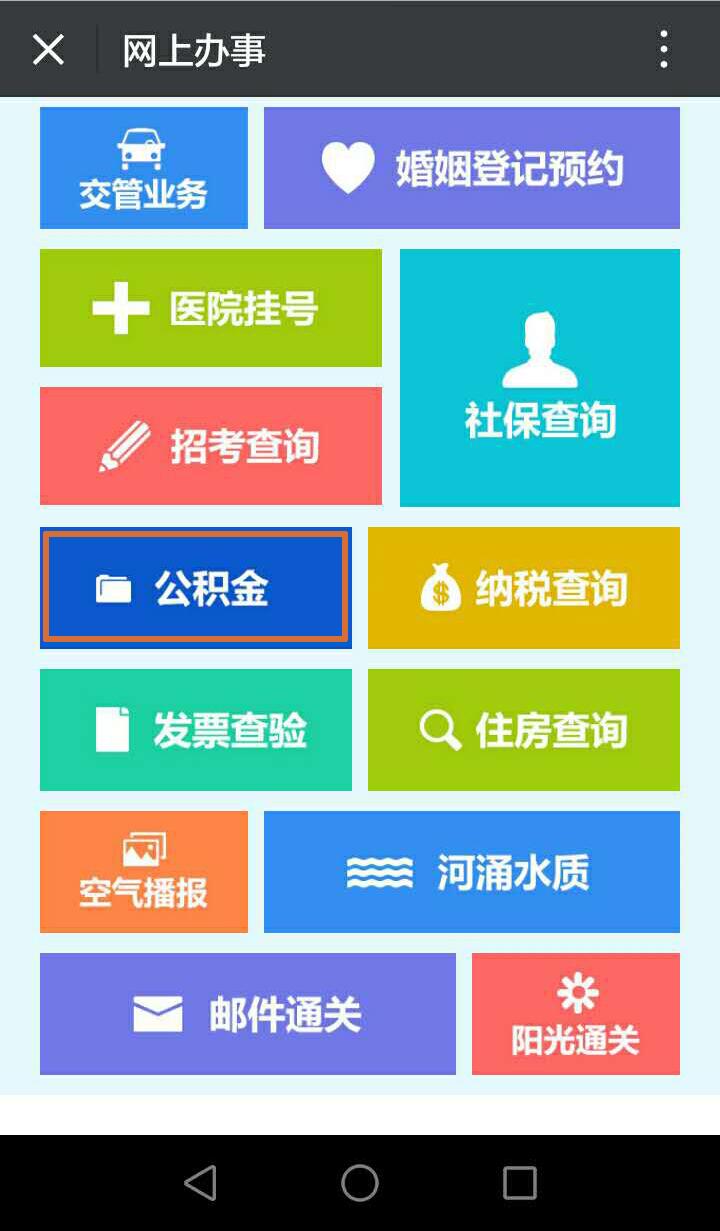
Task: Select 婚姻登记预约 marriage registration booking
Action: click(472, 168)
